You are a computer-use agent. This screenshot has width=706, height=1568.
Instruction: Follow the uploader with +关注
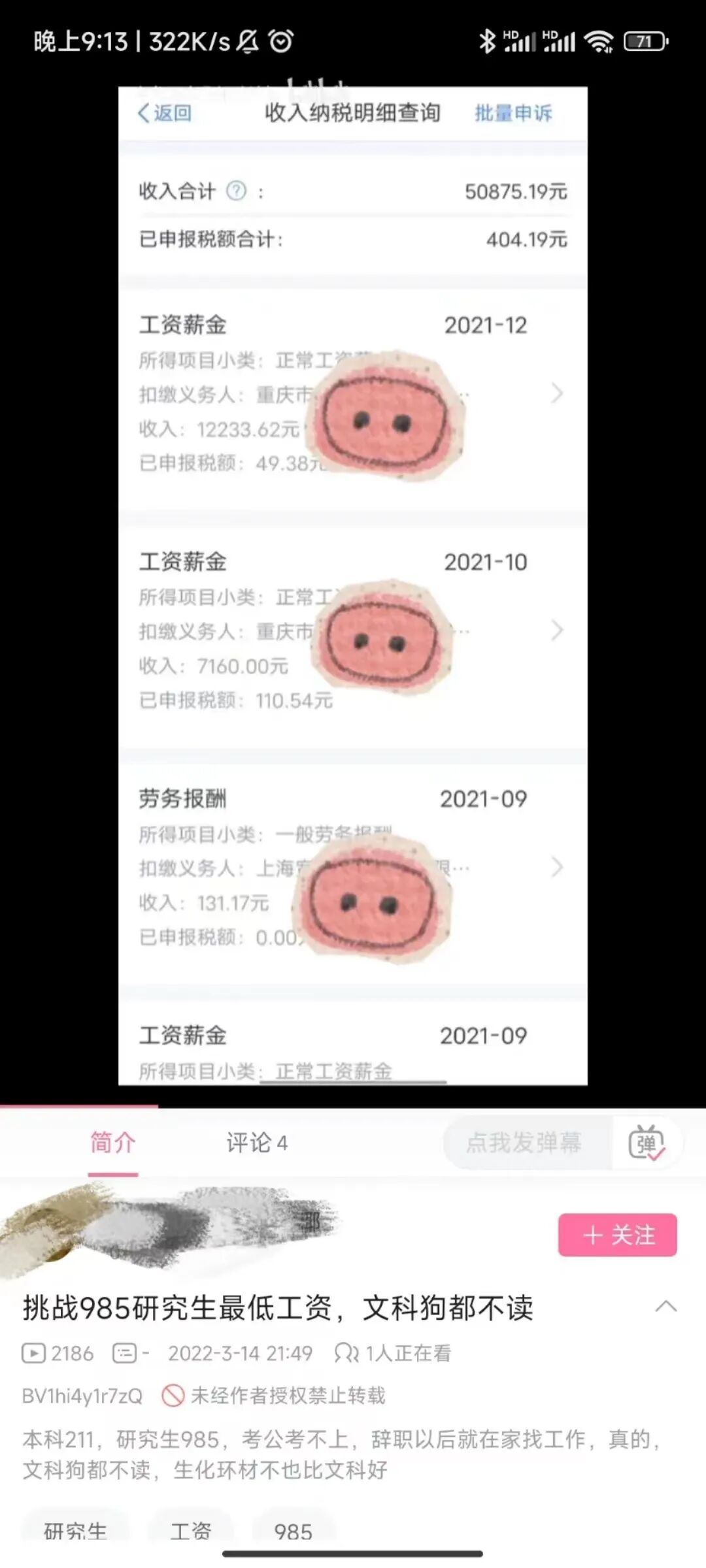(x=618, y=1235)
